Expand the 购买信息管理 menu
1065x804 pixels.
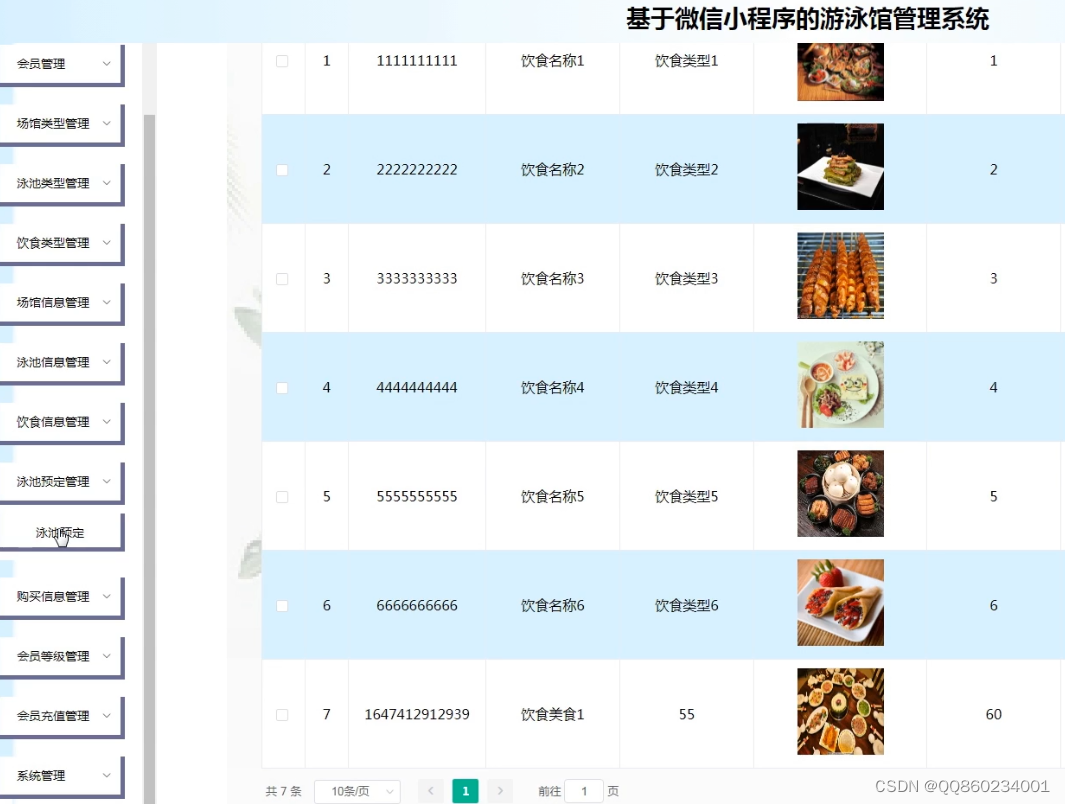[x=60, y=596]
